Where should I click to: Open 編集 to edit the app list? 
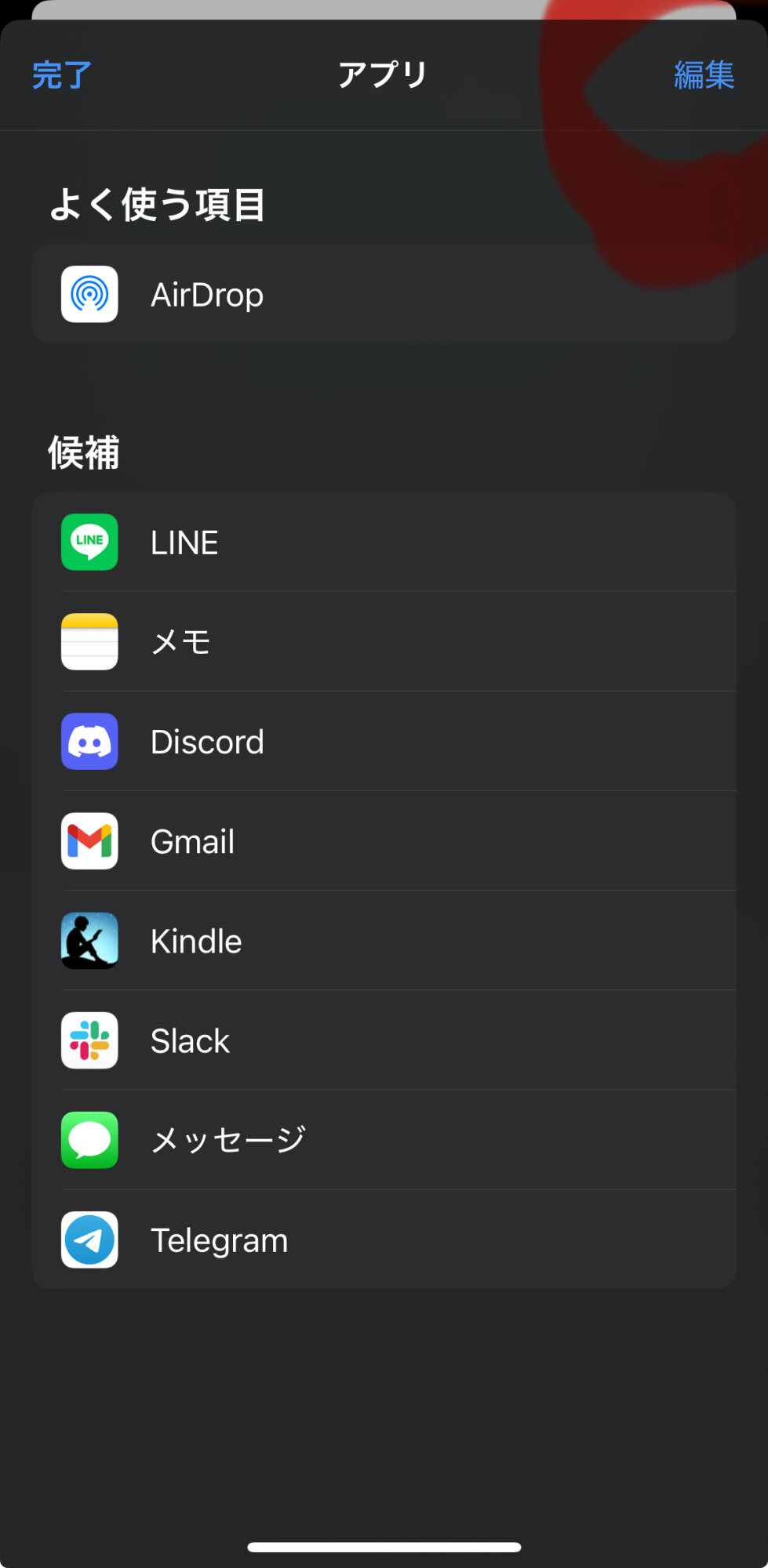pos(704,75)
